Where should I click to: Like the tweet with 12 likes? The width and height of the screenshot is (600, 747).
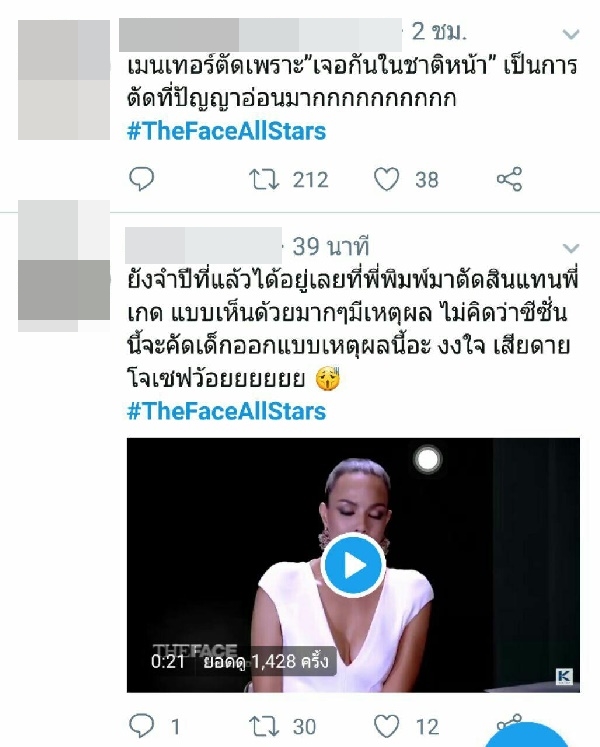(387, 727)
